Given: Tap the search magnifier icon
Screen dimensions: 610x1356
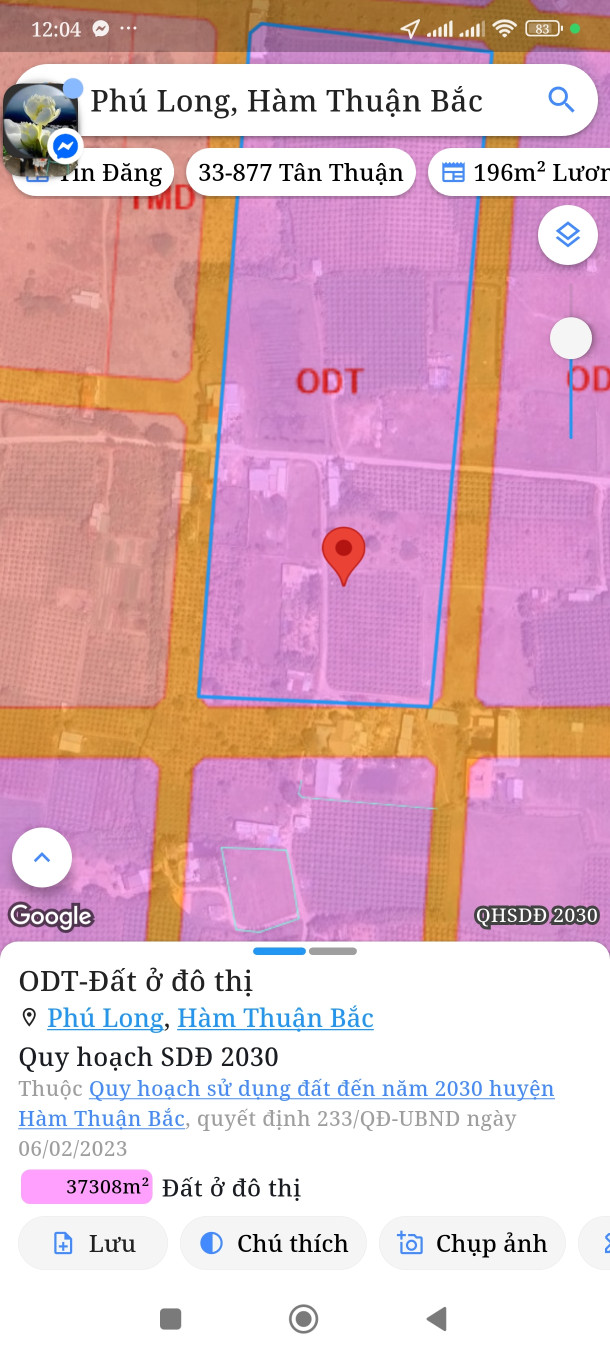Looking at the screenshot, I should coord(561,100).
